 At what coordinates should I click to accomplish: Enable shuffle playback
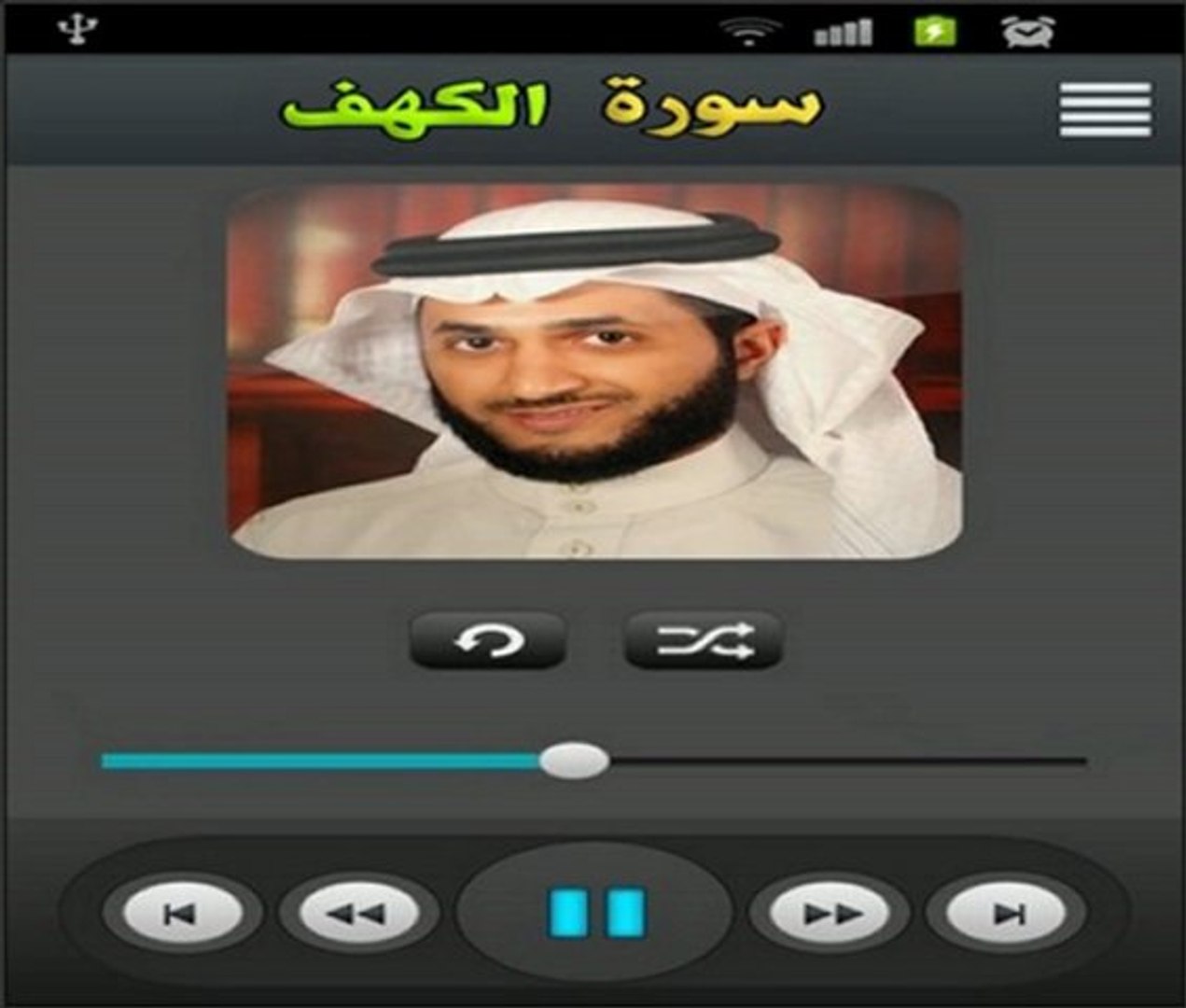pyautogui.click(x=703, y=641)
